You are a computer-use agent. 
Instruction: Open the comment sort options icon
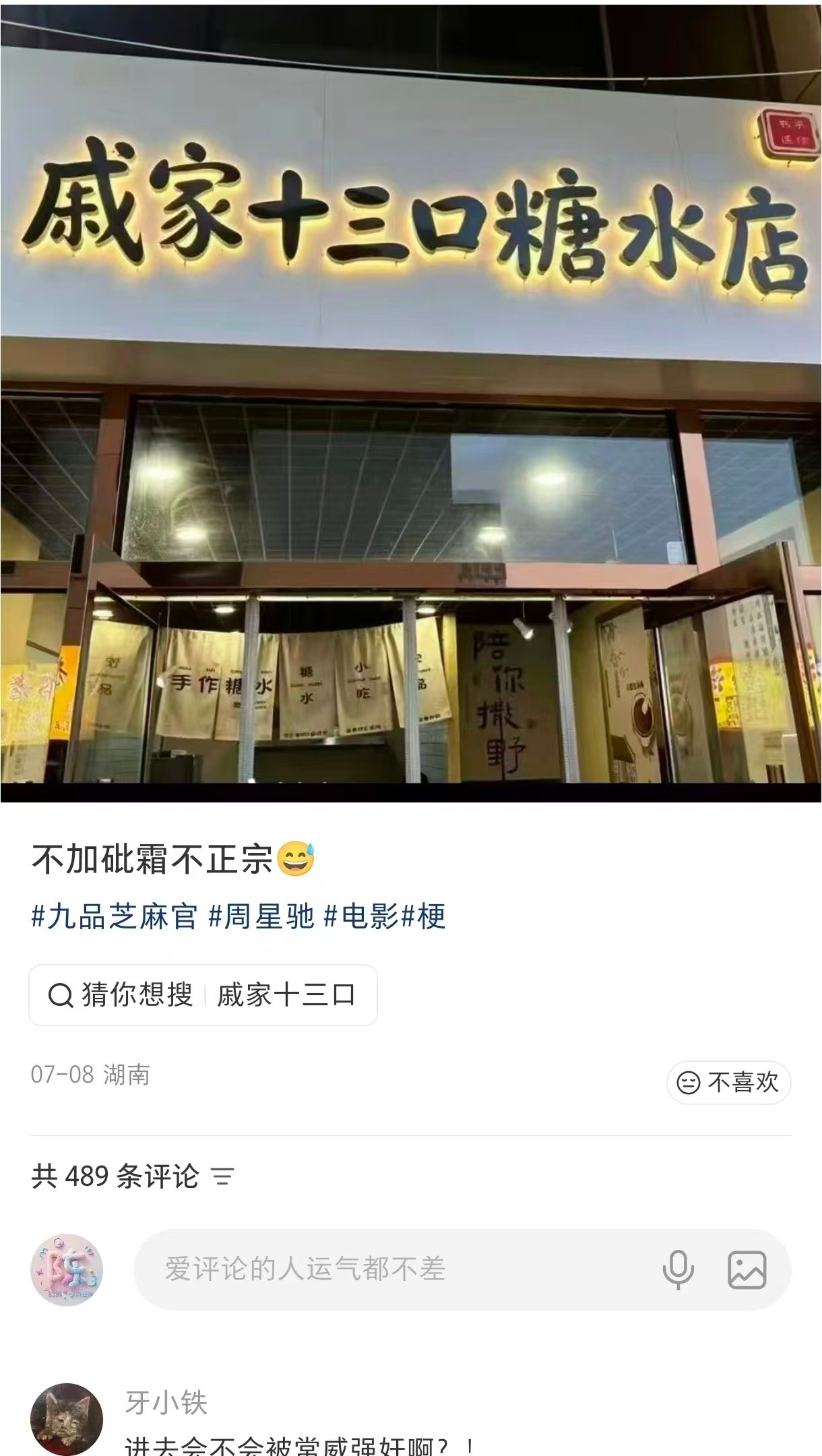222,1177
